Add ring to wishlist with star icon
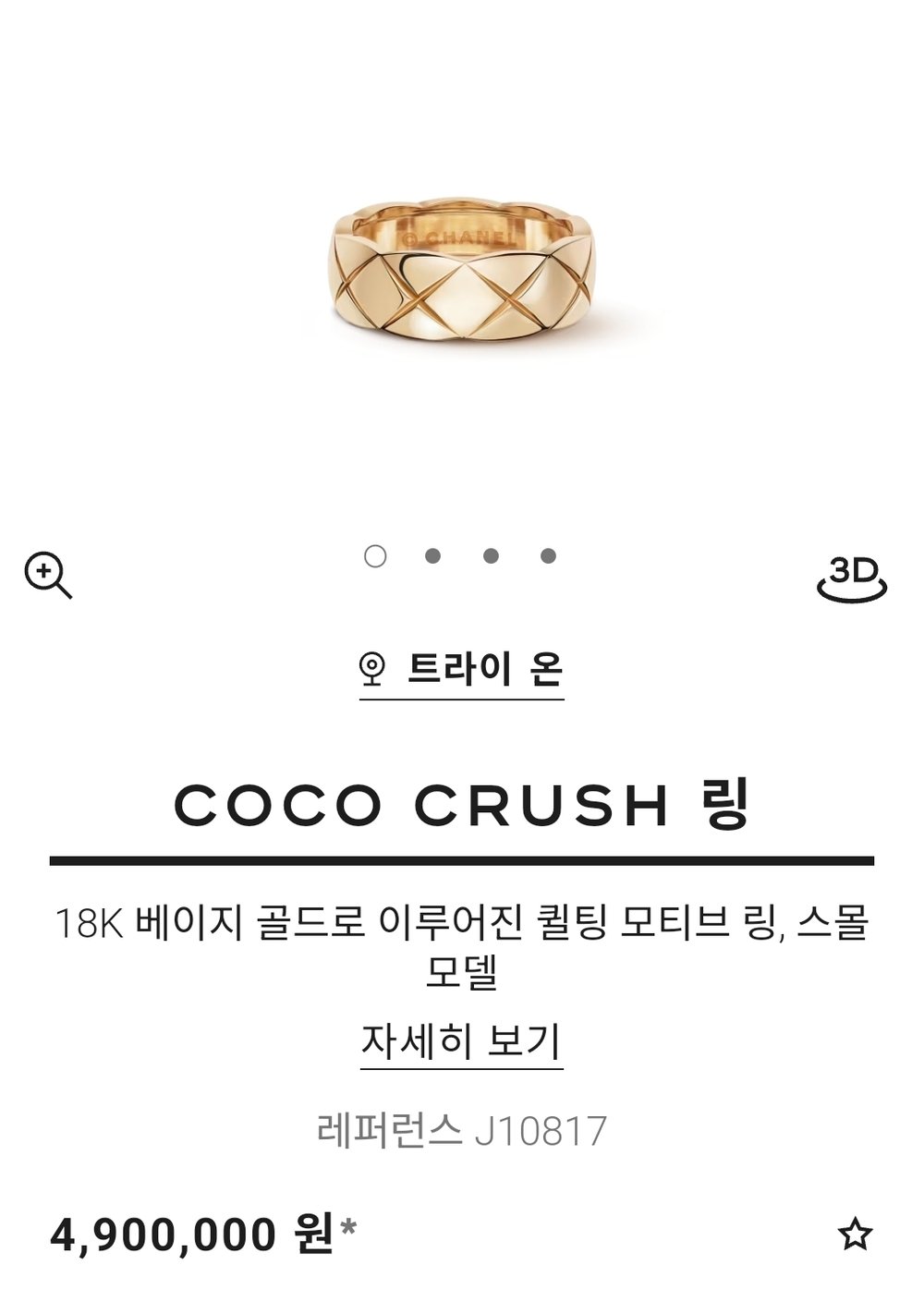The height and width of the screenshot is (1289, 924). pyautogui.click(x=854, y=1234)
